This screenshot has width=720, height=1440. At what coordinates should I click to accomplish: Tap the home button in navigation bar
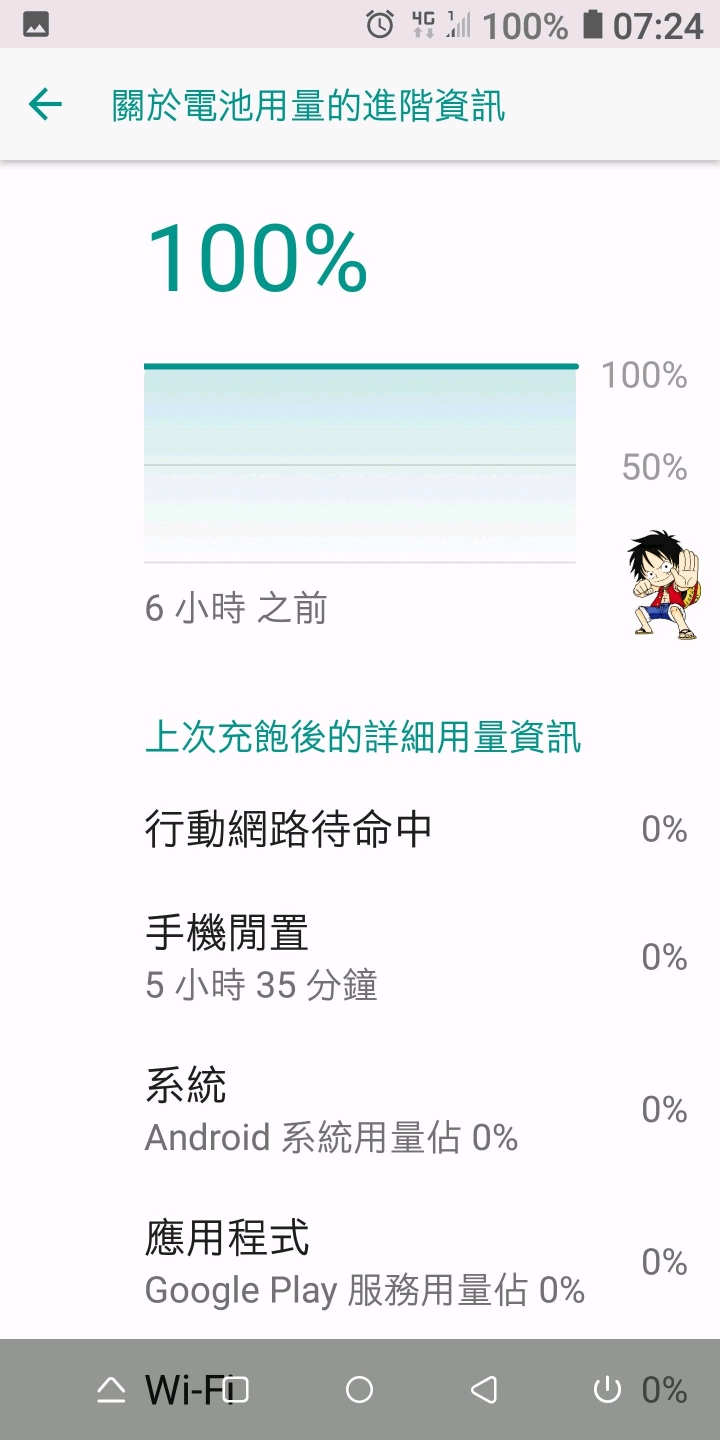(359, 1389)
